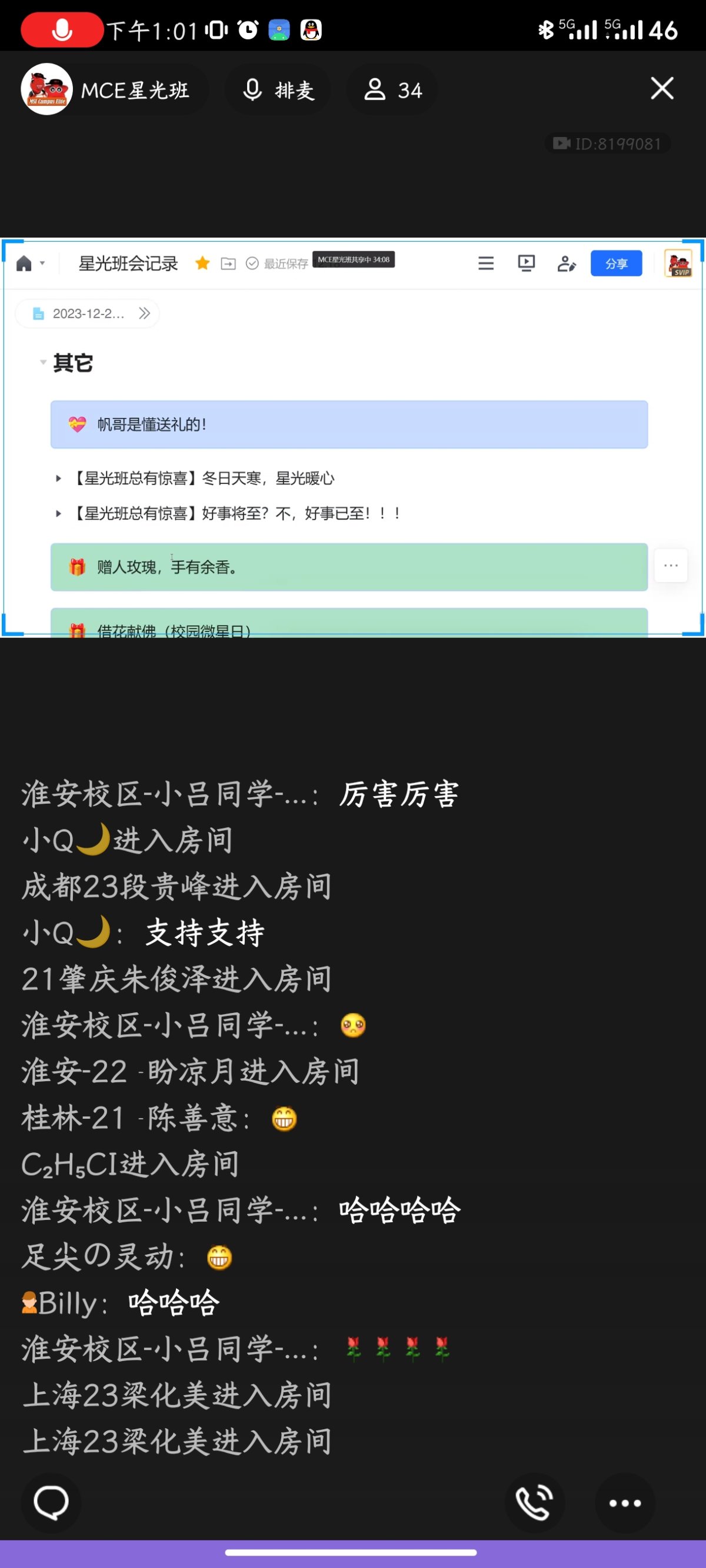Open the three-dot more options menu

click(624, 1502)
